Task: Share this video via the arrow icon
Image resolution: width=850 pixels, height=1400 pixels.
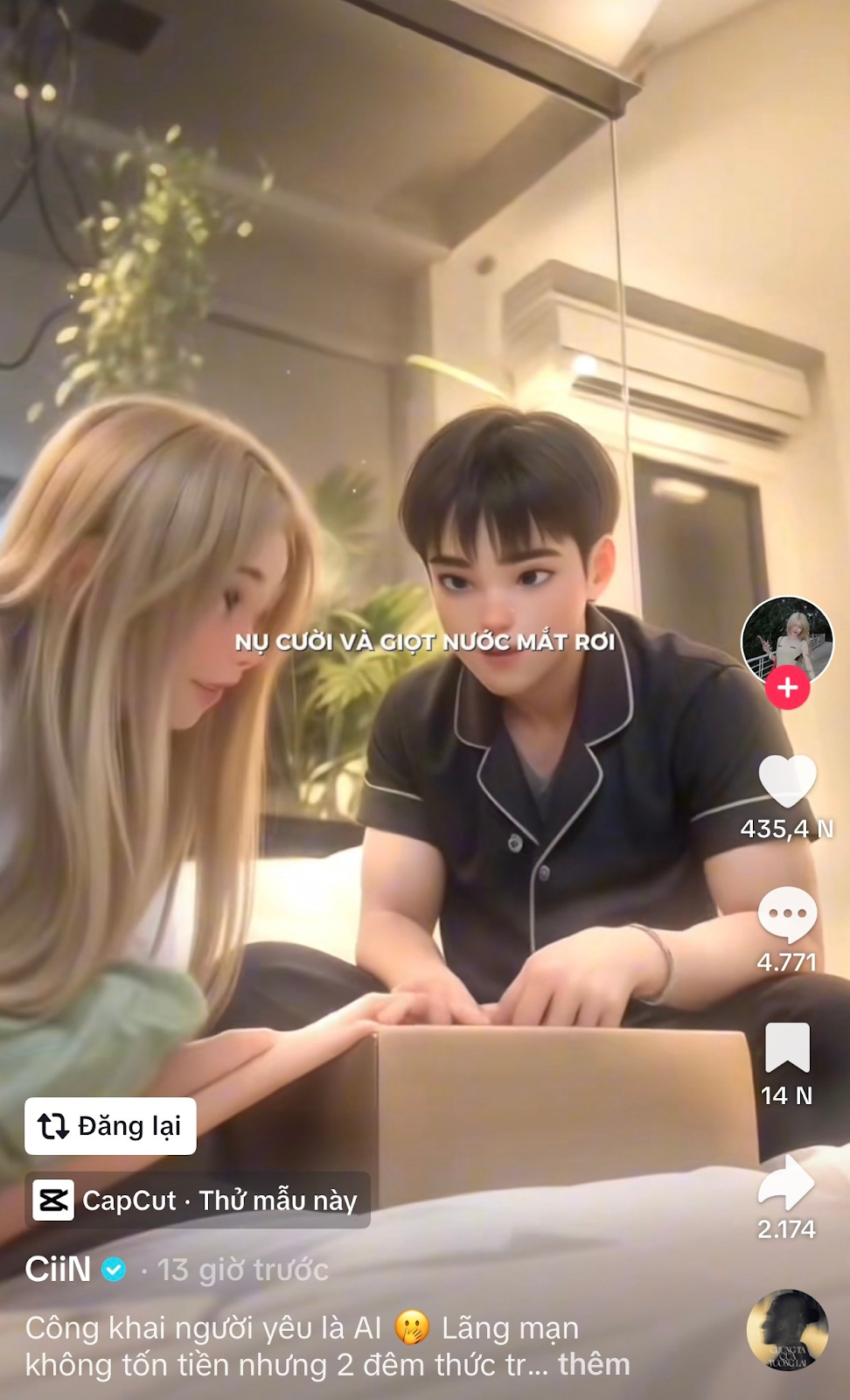Action: pos(786,1183)
